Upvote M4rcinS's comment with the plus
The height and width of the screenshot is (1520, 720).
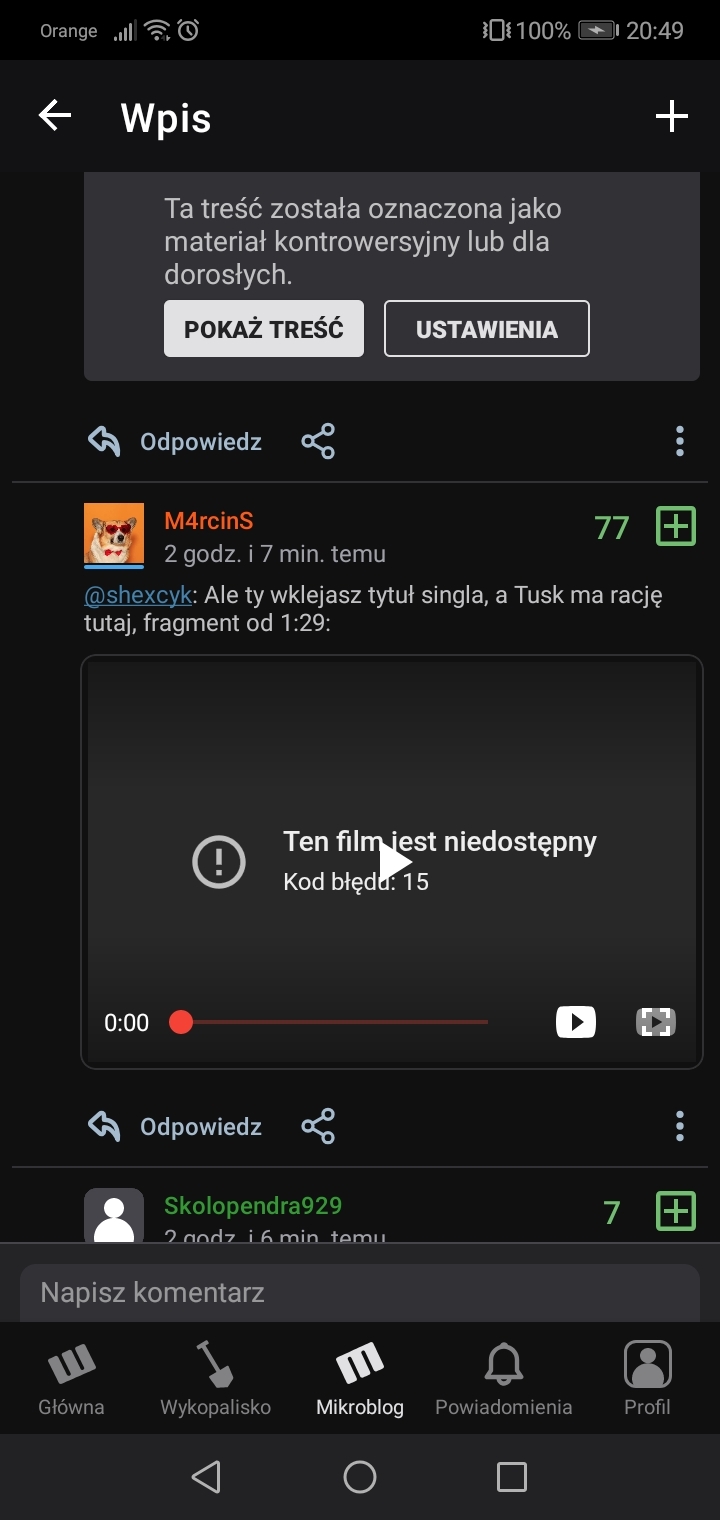(x=675, y=526)
